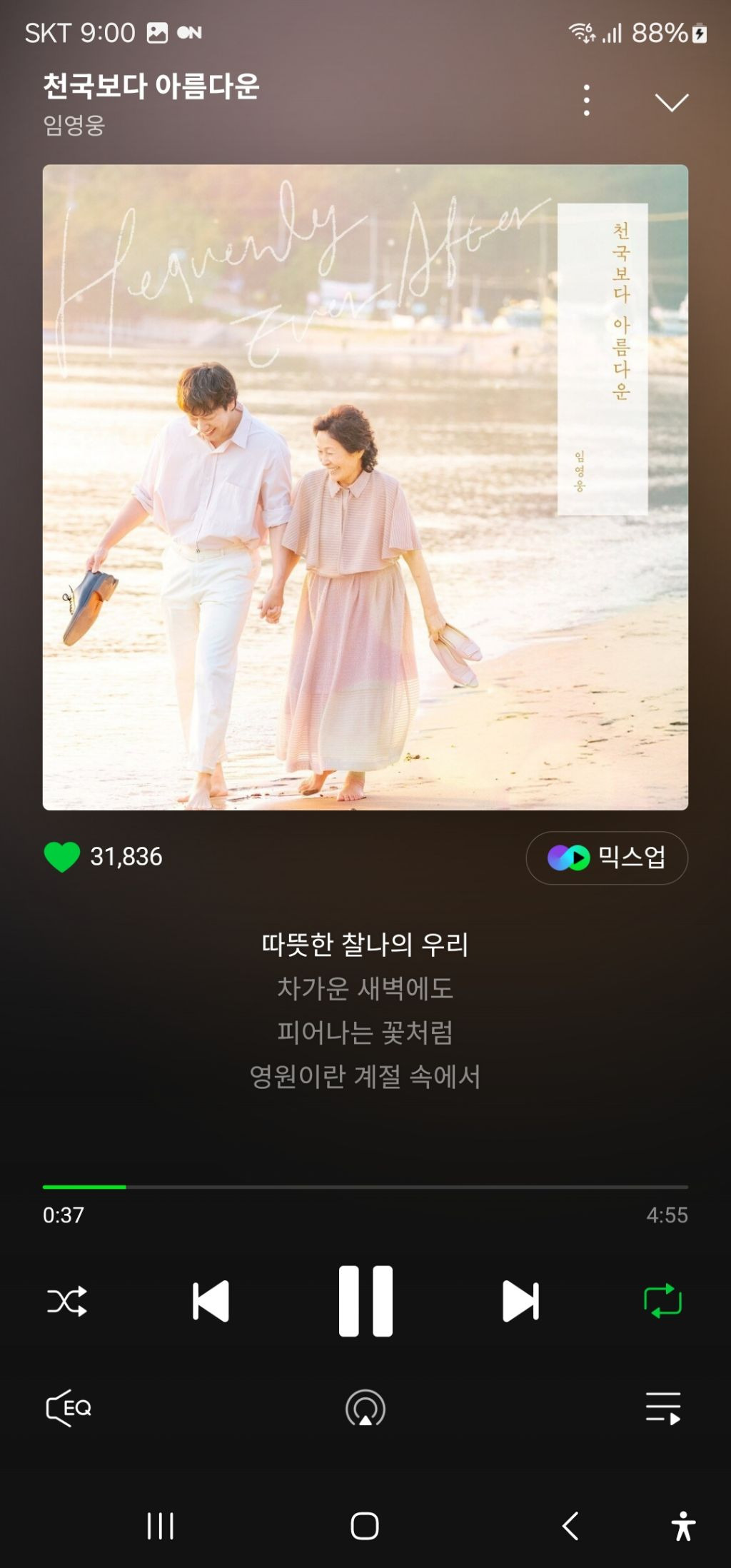Viewport: 731px width, 1568px height.
Task: Open the EQ sound settings
Action: (x=69, y=1408)
